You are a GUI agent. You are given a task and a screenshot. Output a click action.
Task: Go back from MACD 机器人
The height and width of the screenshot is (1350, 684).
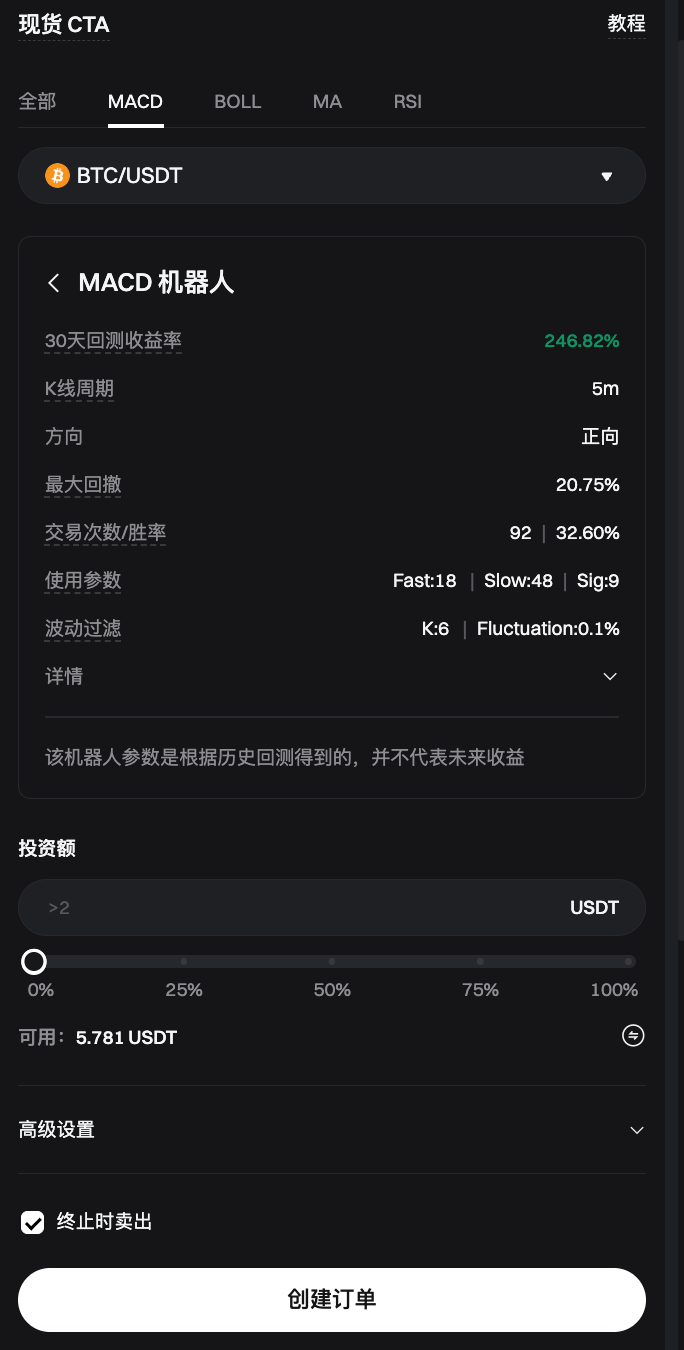click(x=54, y=283)
